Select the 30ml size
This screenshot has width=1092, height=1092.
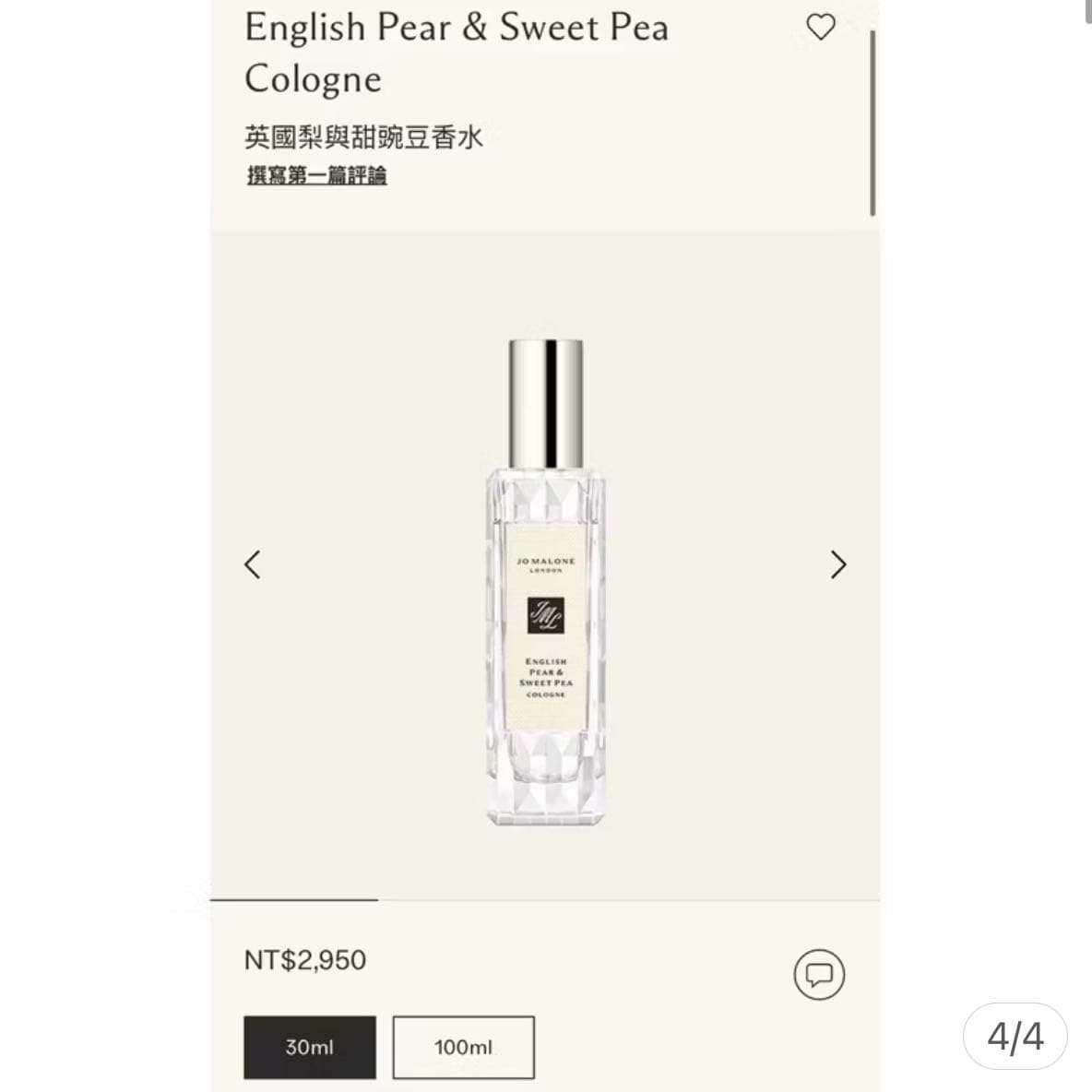310,1048
